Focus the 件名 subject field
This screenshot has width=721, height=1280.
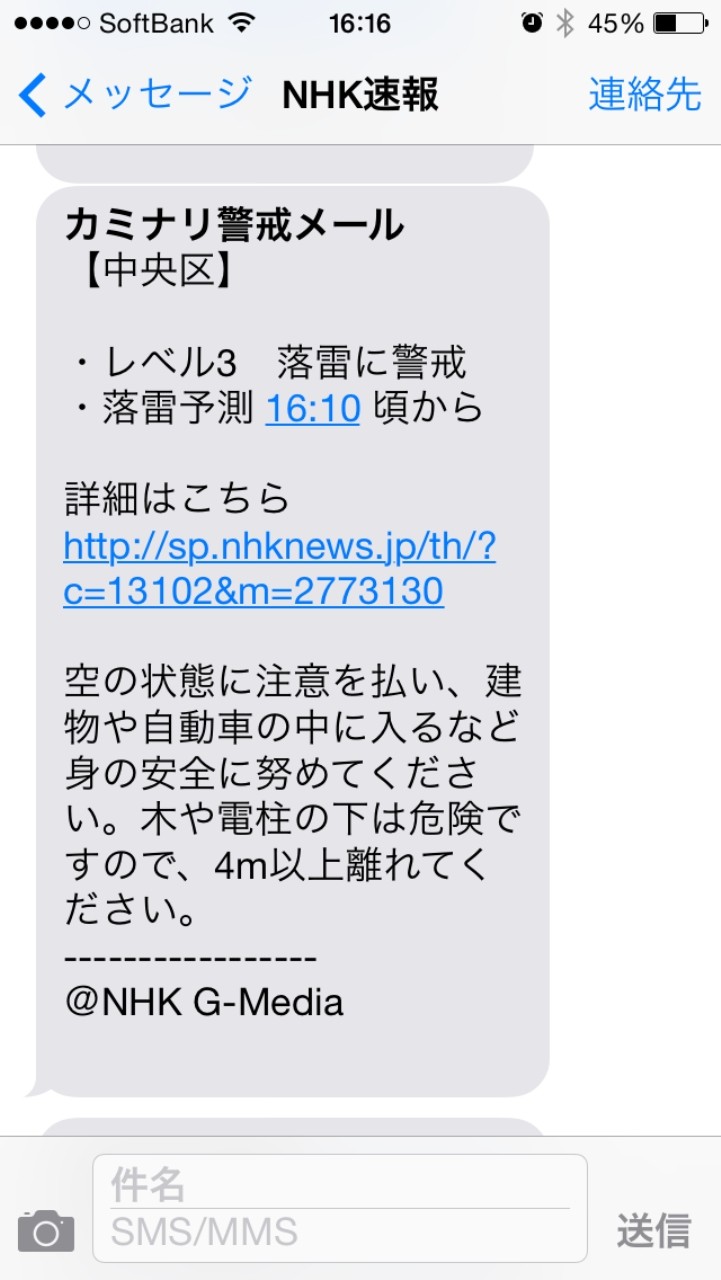(x=339, y=1184)
